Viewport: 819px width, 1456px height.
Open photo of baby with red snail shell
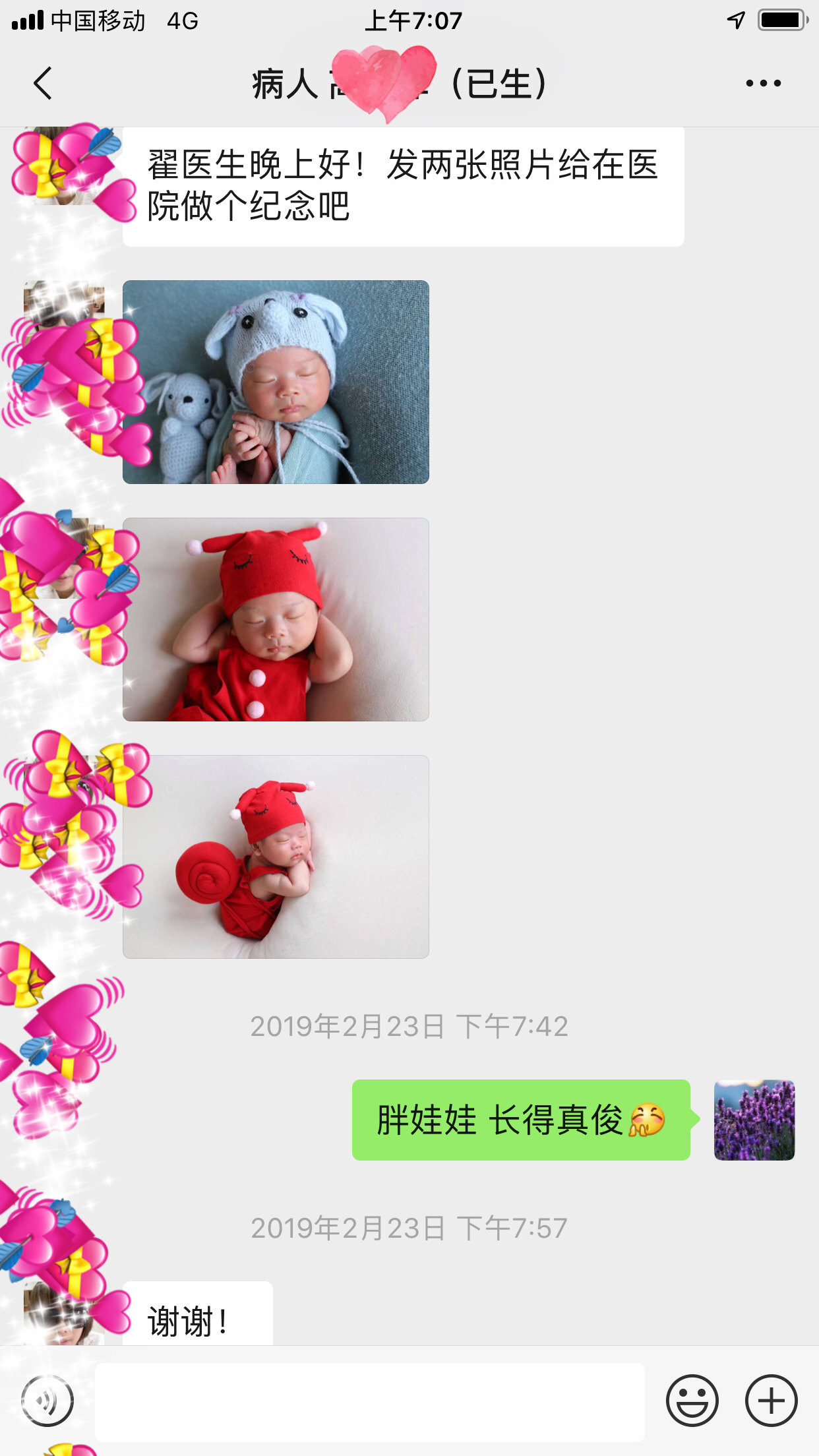[276, 857]
